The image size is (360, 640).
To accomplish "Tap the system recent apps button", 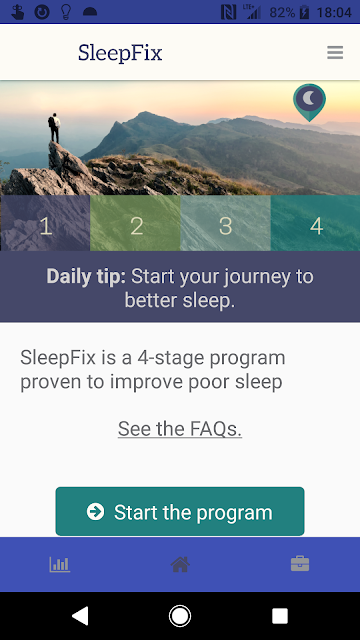I will point(280,616).
